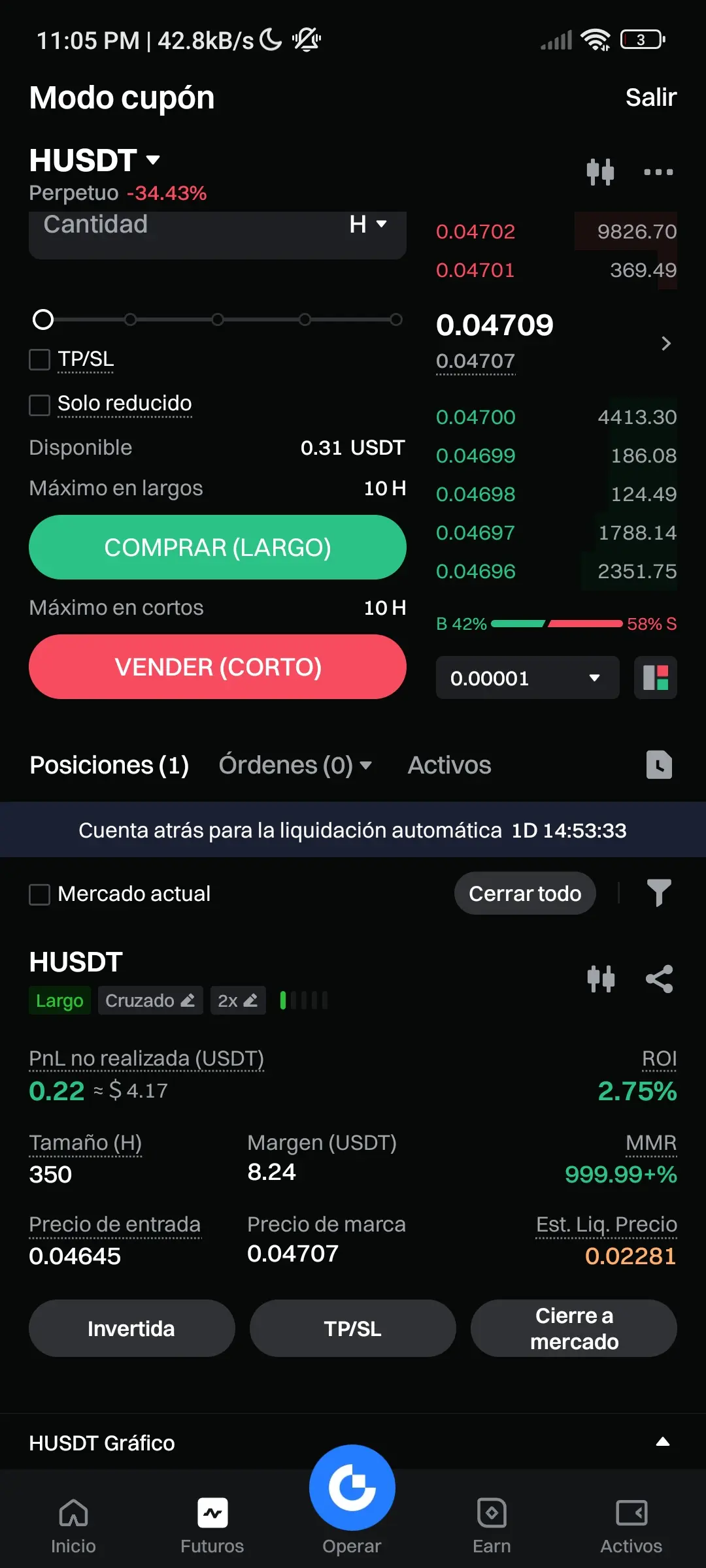Viewport: 706px width, 1568px height.
Task: Change the order book layout view
Action: [x=656, y=678]
